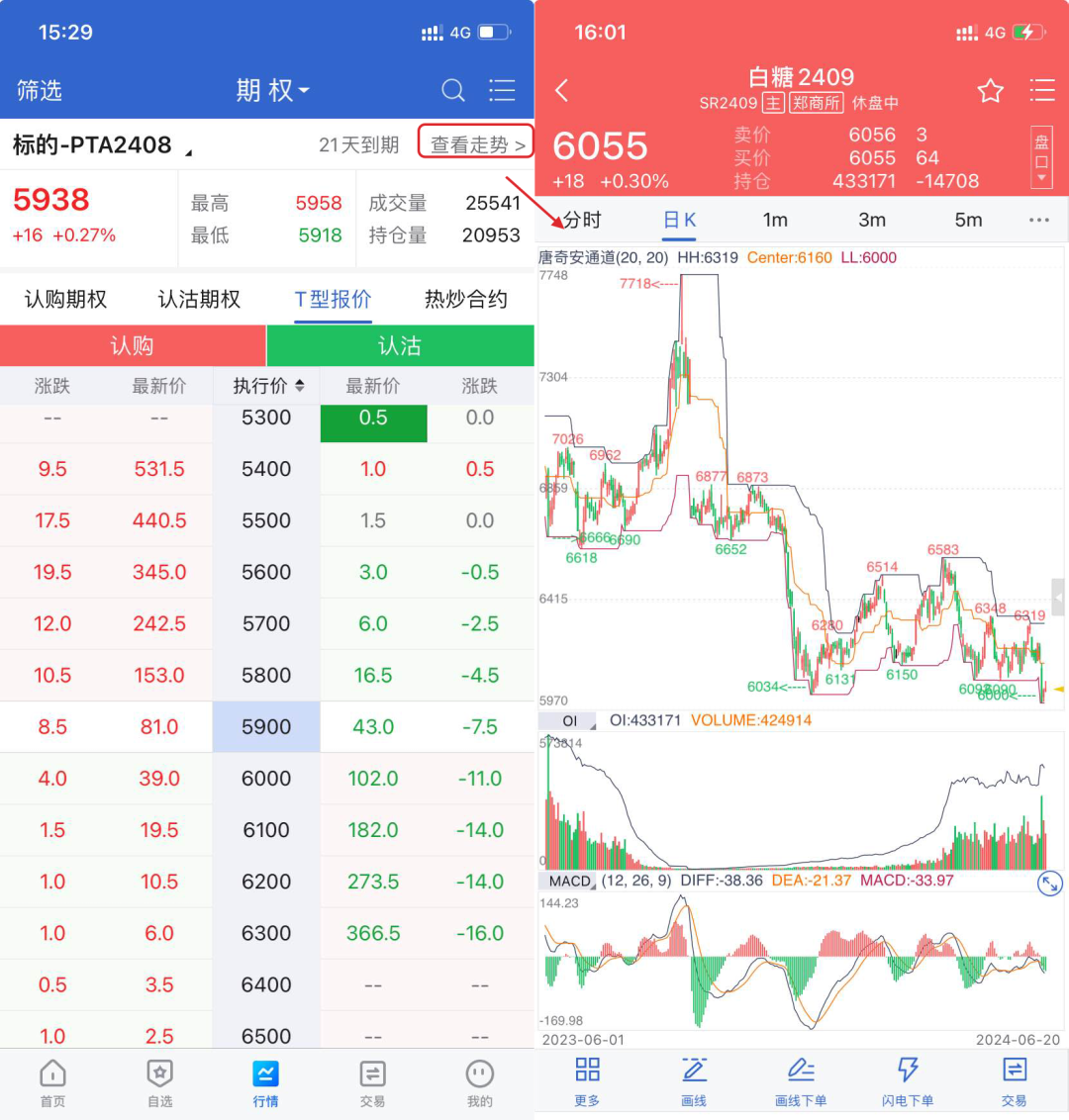Viewport: 1069px width, 1120px height.
Task: Go back from the 白糖2409 chart
Action: pos(562,91)
